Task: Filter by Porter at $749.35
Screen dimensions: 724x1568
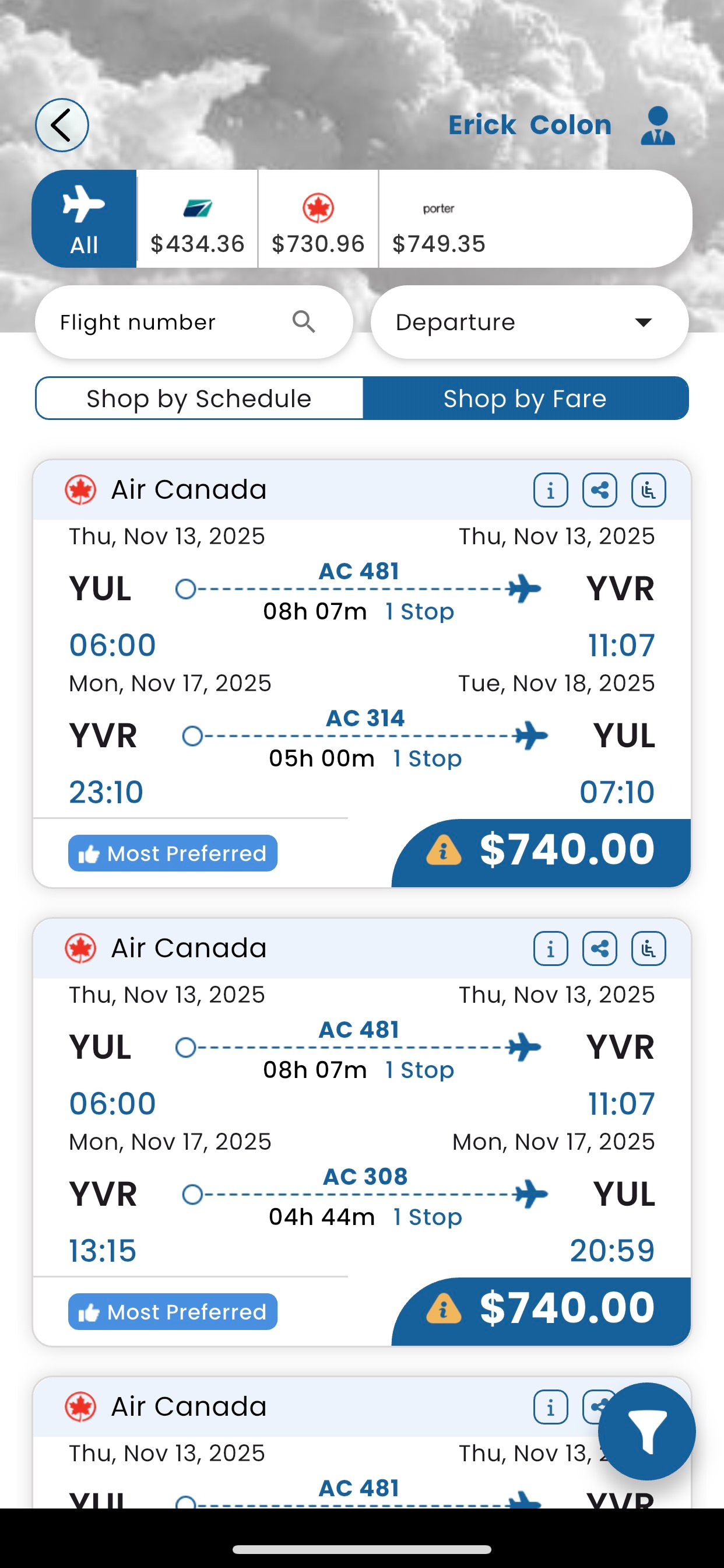Action: pos(439,219)
